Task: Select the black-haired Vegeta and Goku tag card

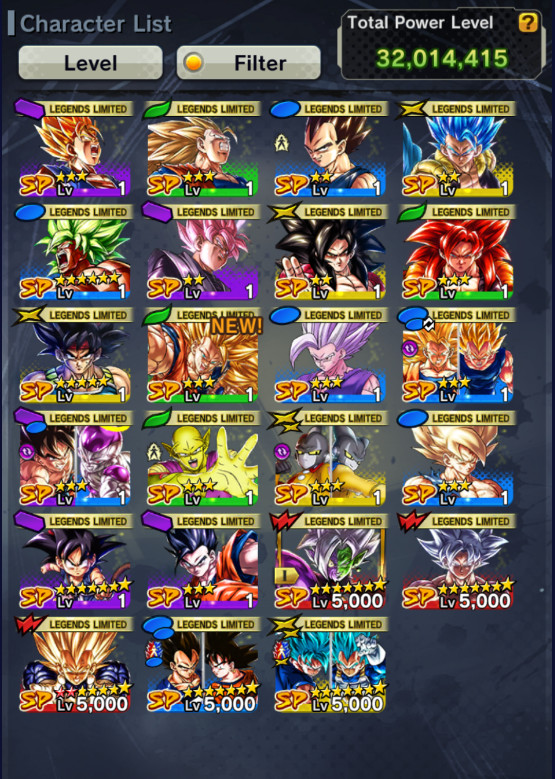Action: [x=202, y=664]
